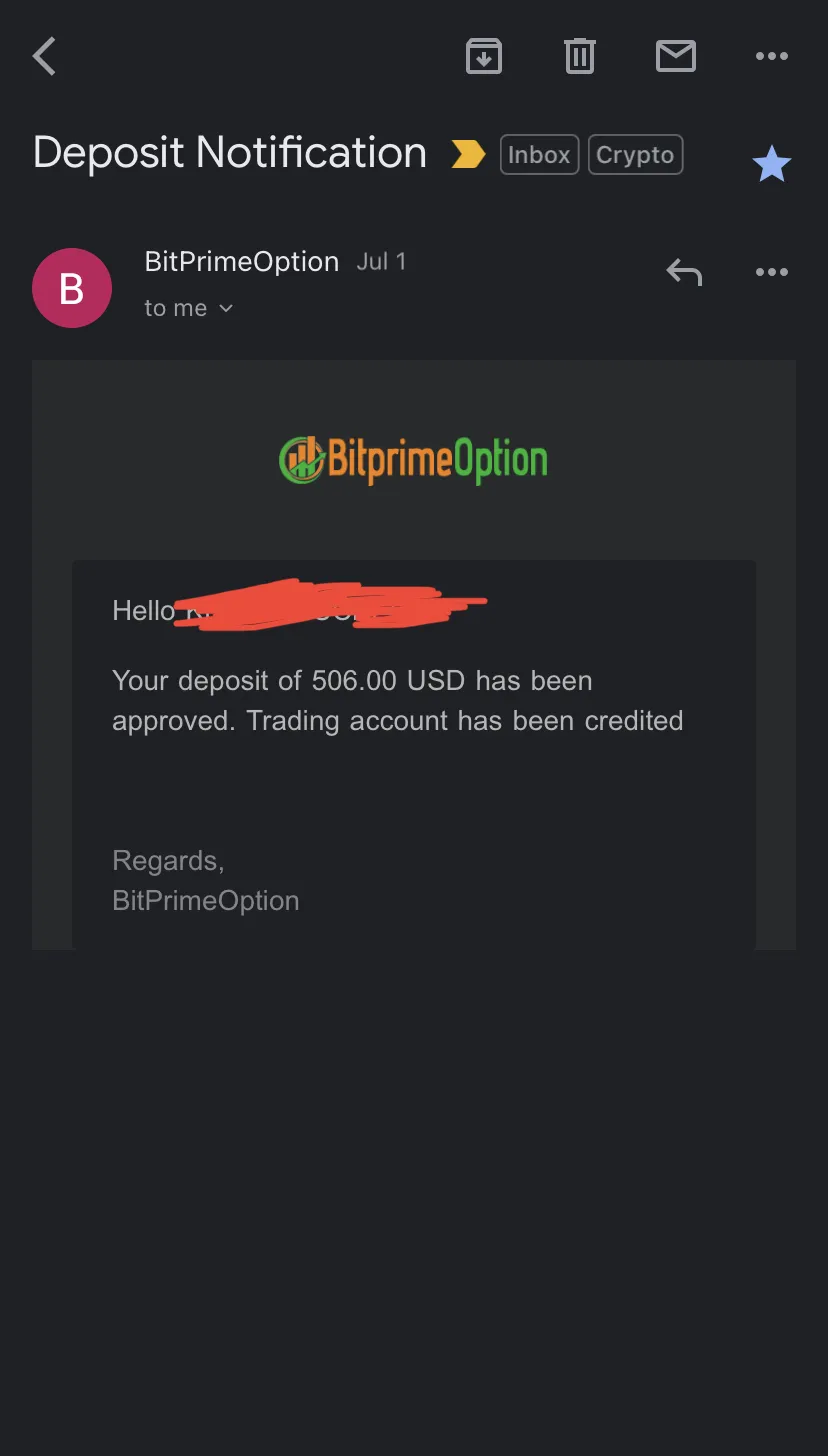This screenshot has width=828, height=1456.
Task: Open BitPrimeOption sender avatar
Action: [72, 288]
